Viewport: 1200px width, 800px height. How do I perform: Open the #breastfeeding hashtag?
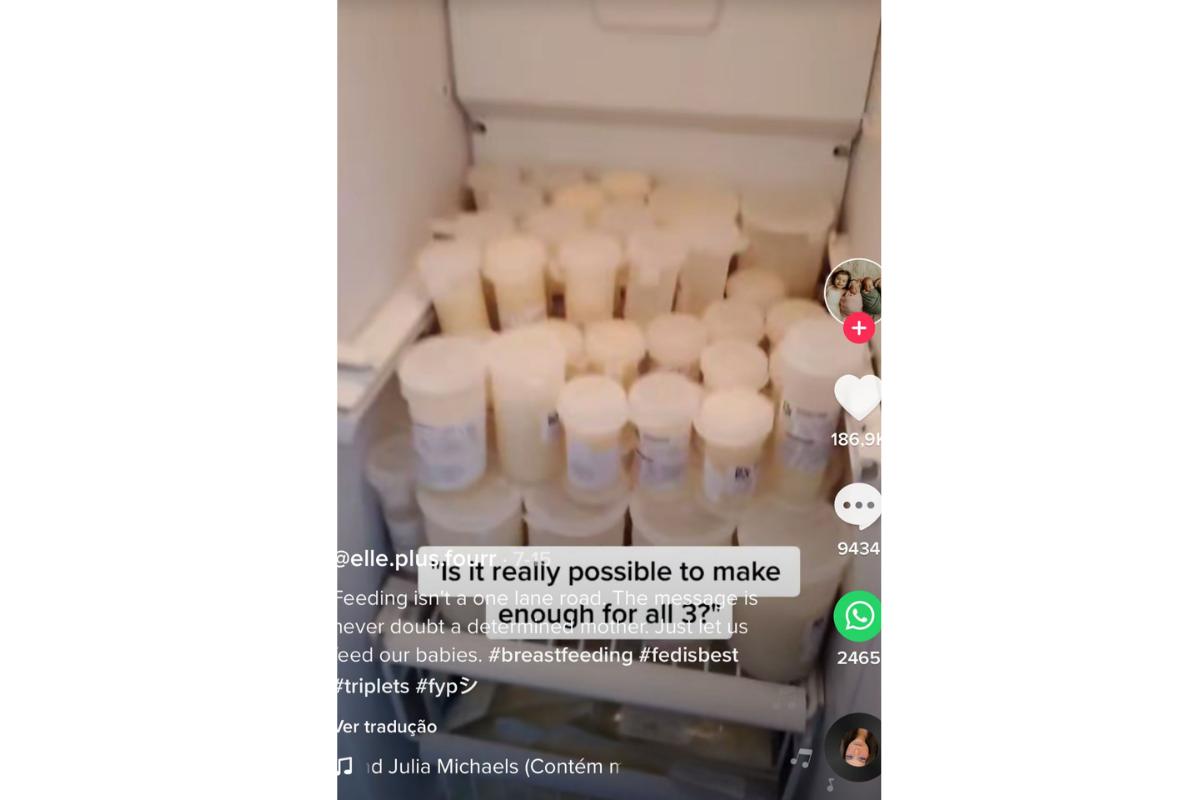pyautogui.click(x=560, y=655)
